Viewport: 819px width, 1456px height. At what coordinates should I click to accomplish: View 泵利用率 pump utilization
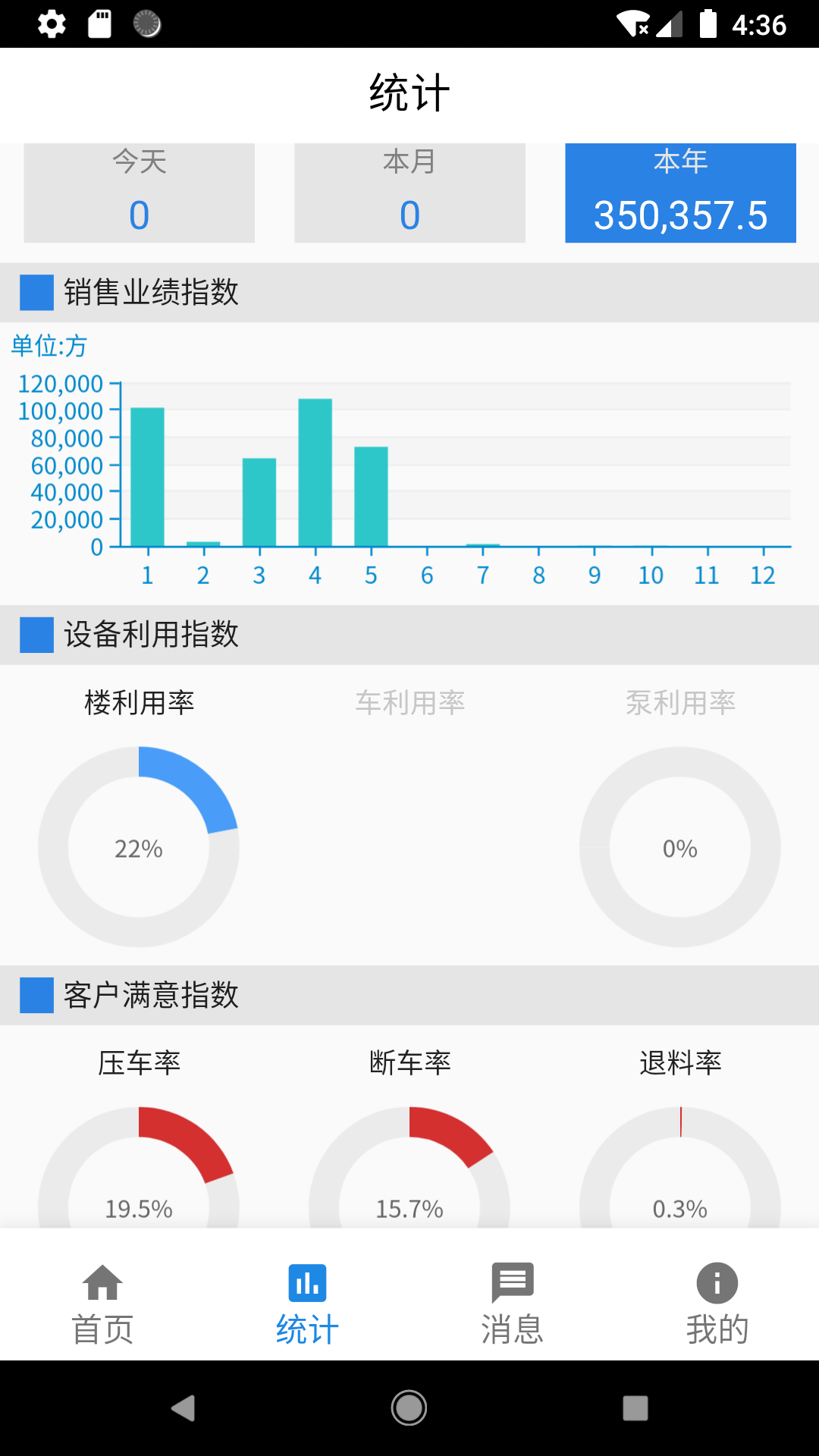coord(680,702)
